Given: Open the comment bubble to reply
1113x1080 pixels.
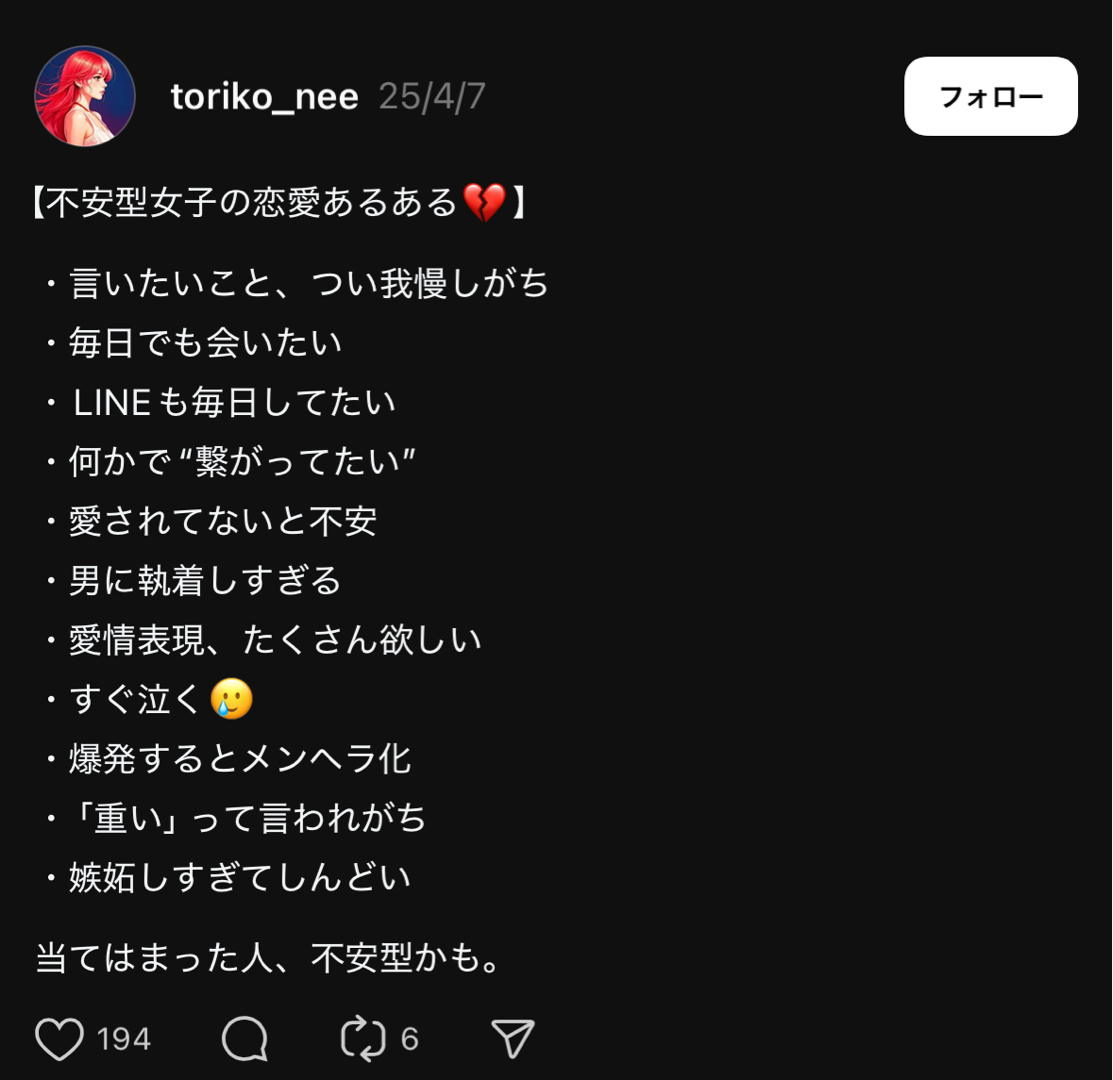Looking at the screenshot, I should click(245, 1039).
